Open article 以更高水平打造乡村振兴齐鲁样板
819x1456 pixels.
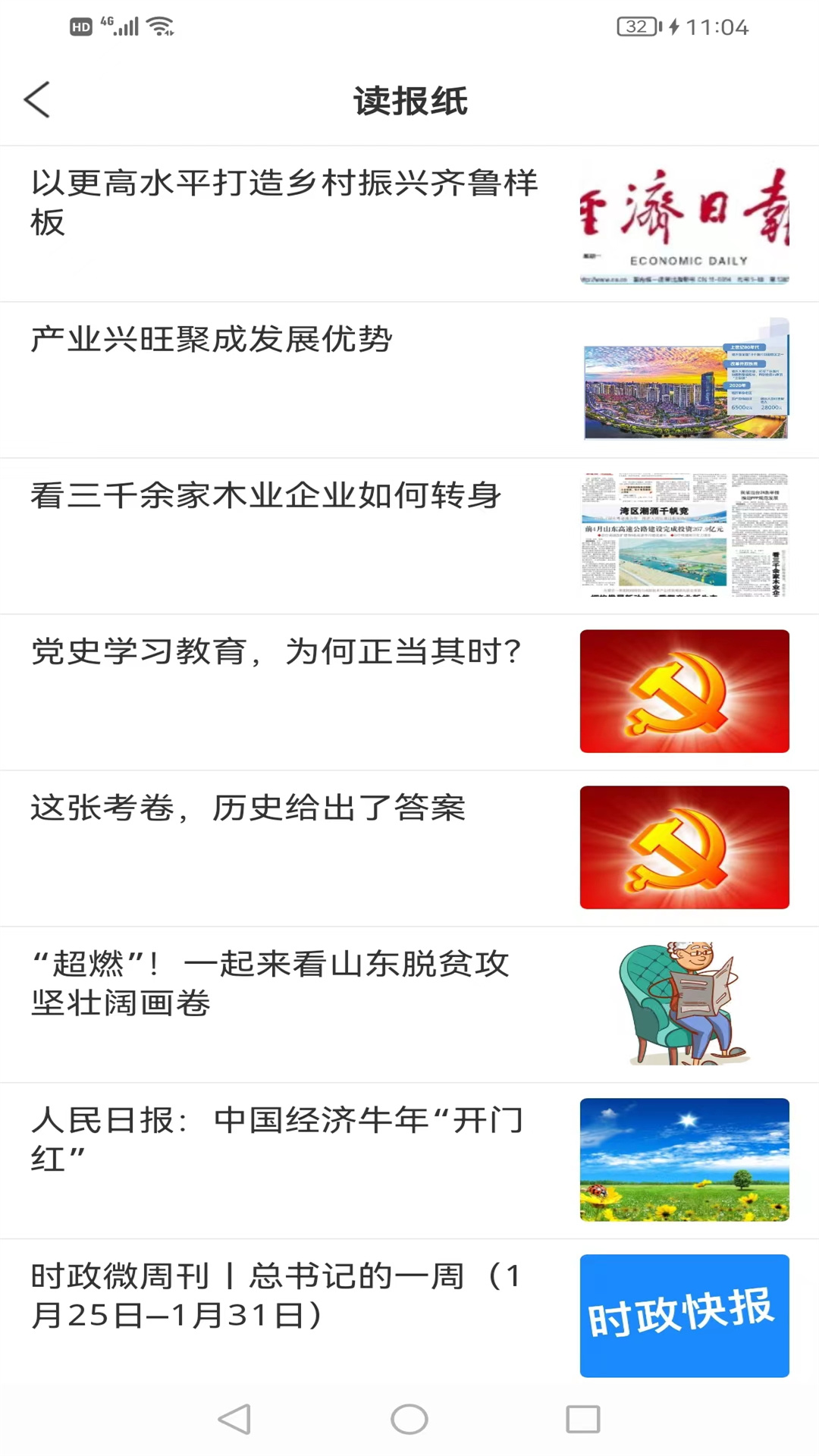click(x=284, y=202)
